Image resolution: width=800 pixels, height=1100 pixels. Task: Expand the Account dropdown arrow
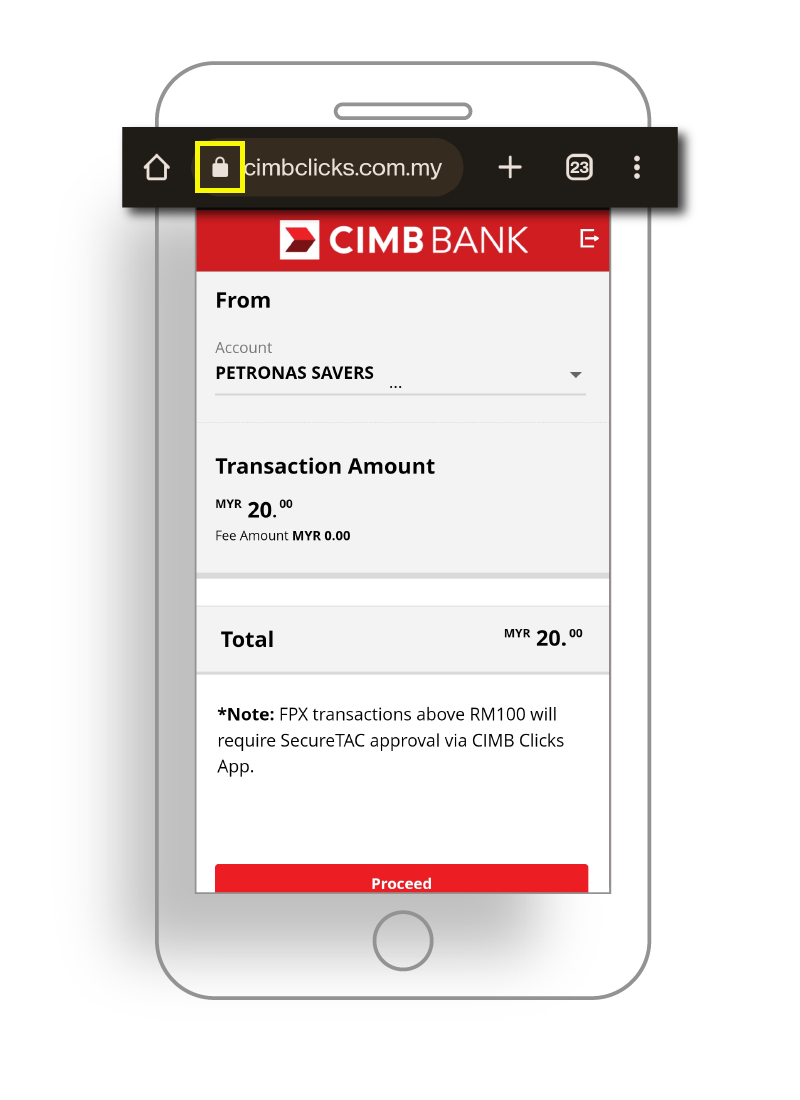pyautogui.click(x=576, y=374)
